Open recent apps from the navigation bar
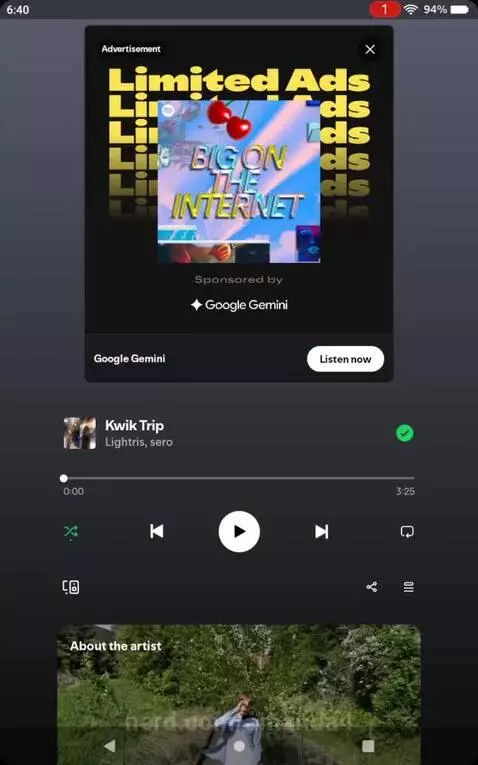 tap(368, 746)
